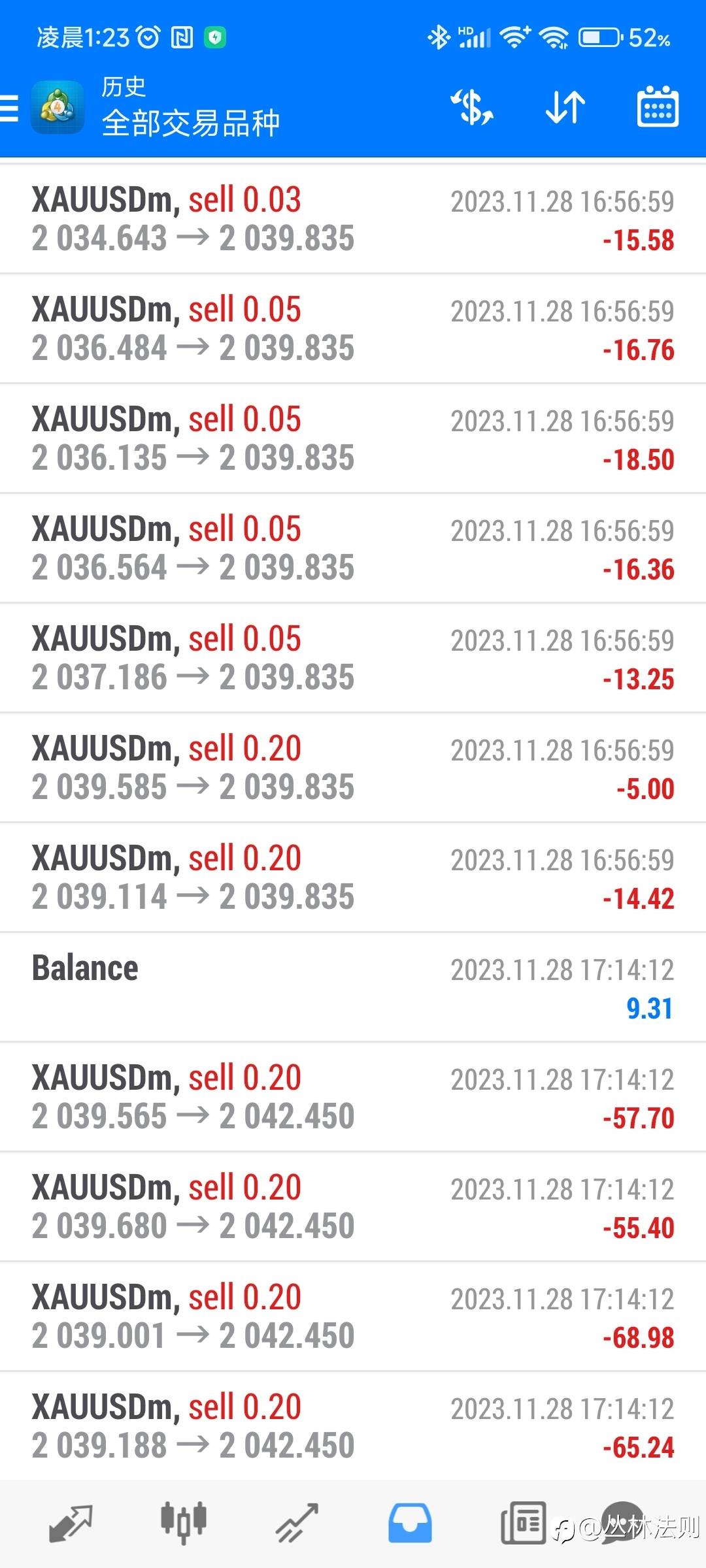Open the trade opened at 2 039.001
The height and width of the screenshot is (1568, 706).
[353, 1316]
